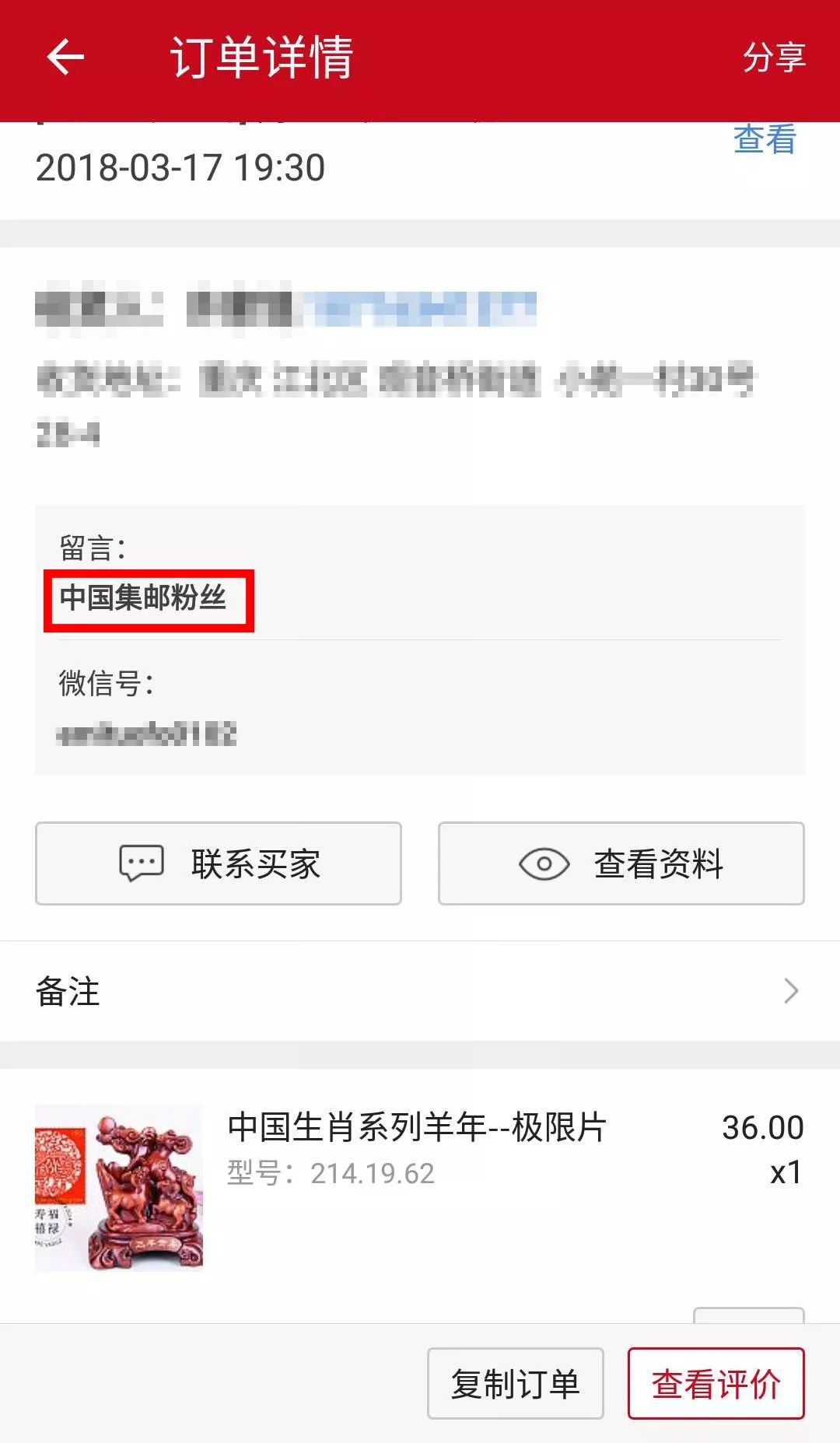The height and width of the screenshot is (1443, 840).
Task: Tap 分享 to share the order
Action: tap(773, 58)
